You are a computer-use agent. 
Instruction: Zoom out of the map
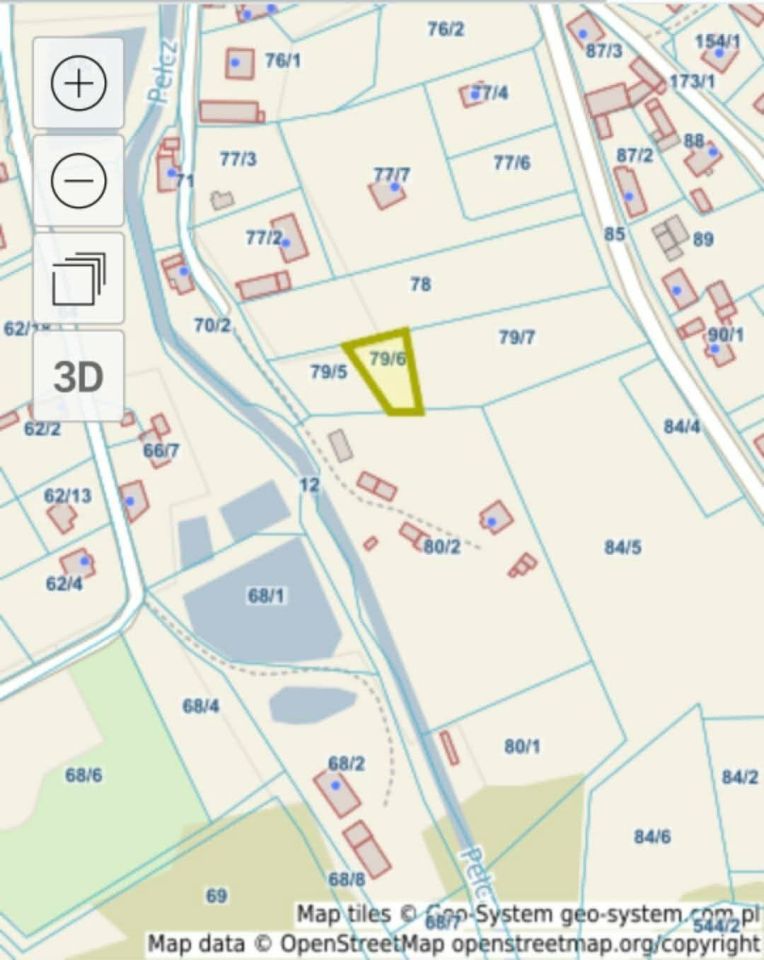click(78, 181)
